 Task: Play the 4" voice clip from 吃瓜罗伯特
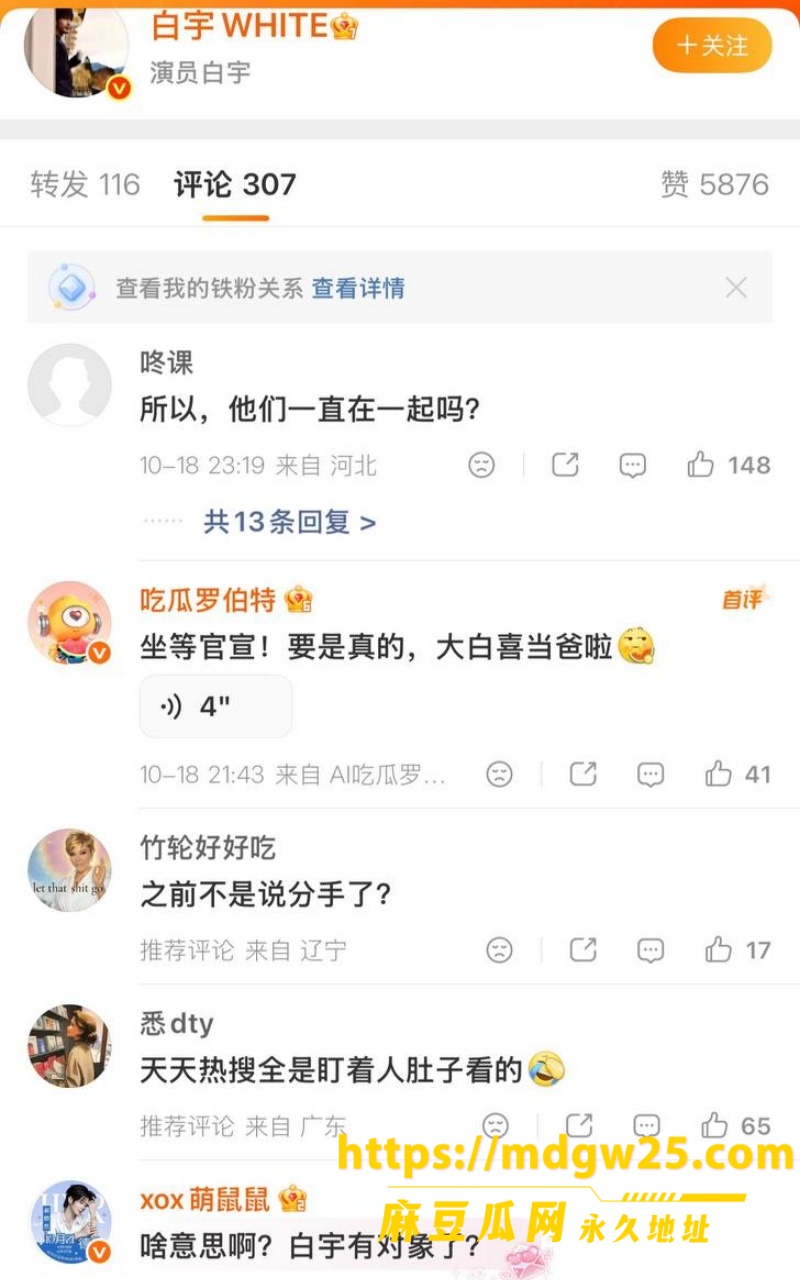tap(216, 706)
